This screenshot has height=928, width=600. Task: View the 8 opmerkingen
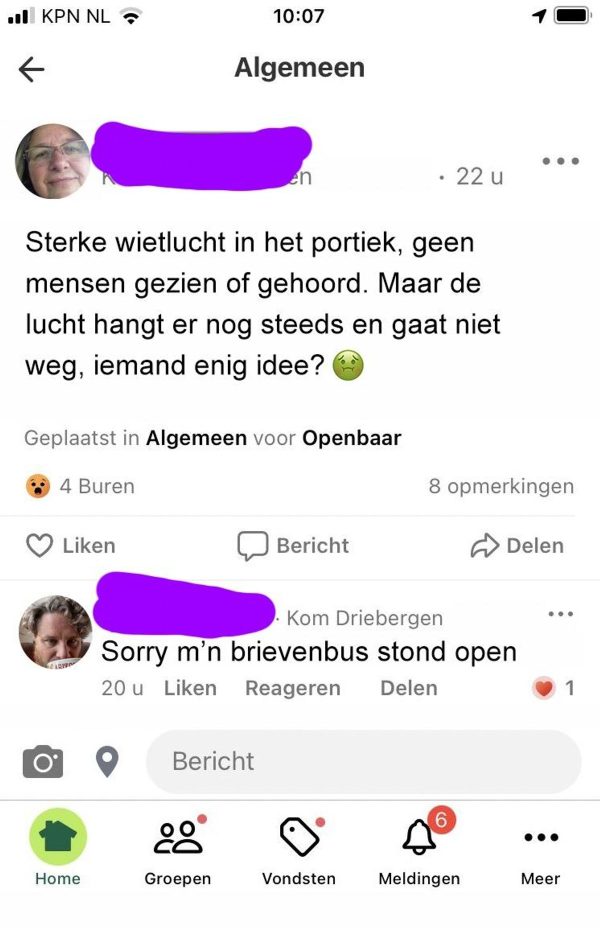click(501, 486)
